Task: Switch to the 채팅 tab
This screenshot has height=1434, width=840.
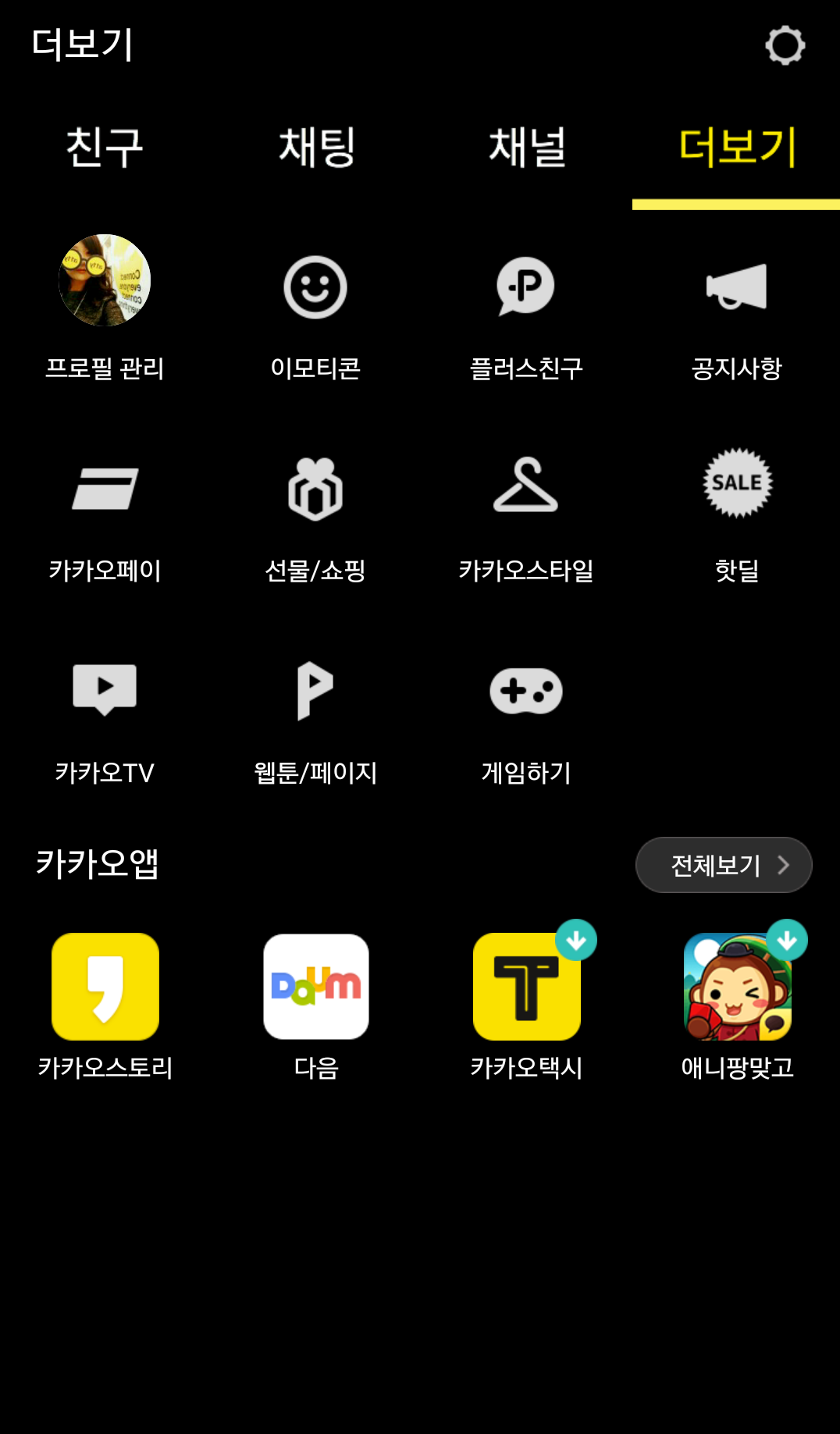Action: tap(315, 148)
